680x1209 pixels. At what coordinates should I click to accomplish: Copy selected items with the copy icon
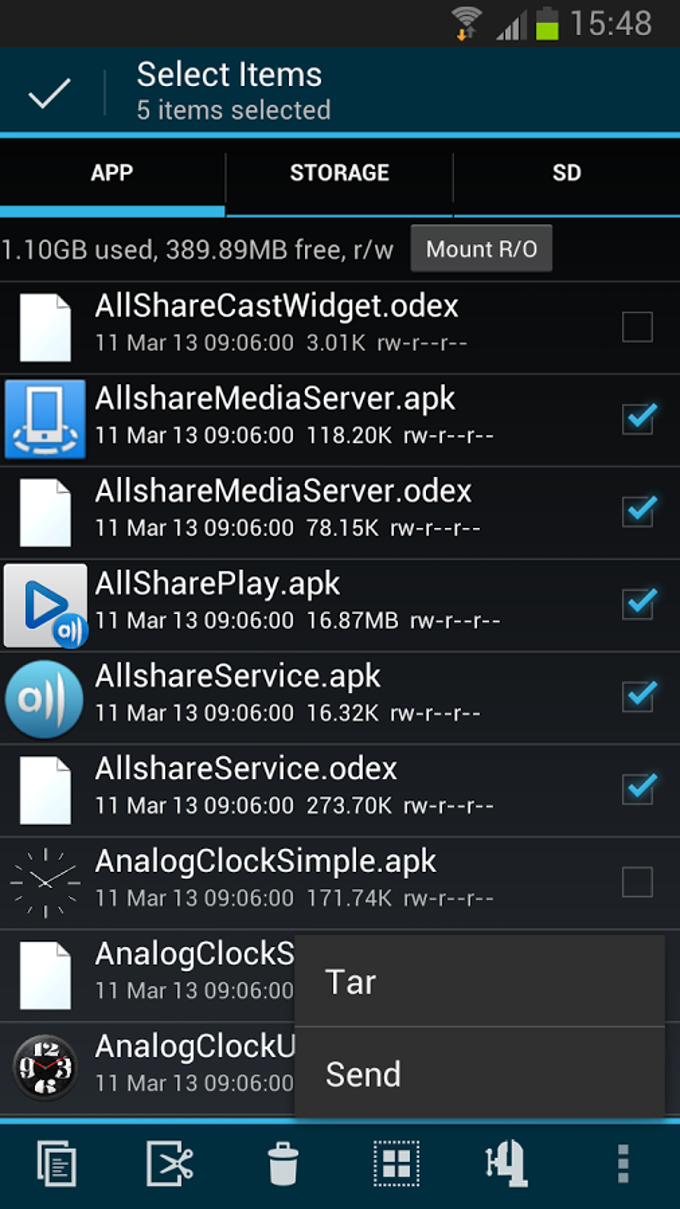[57, 1165]
